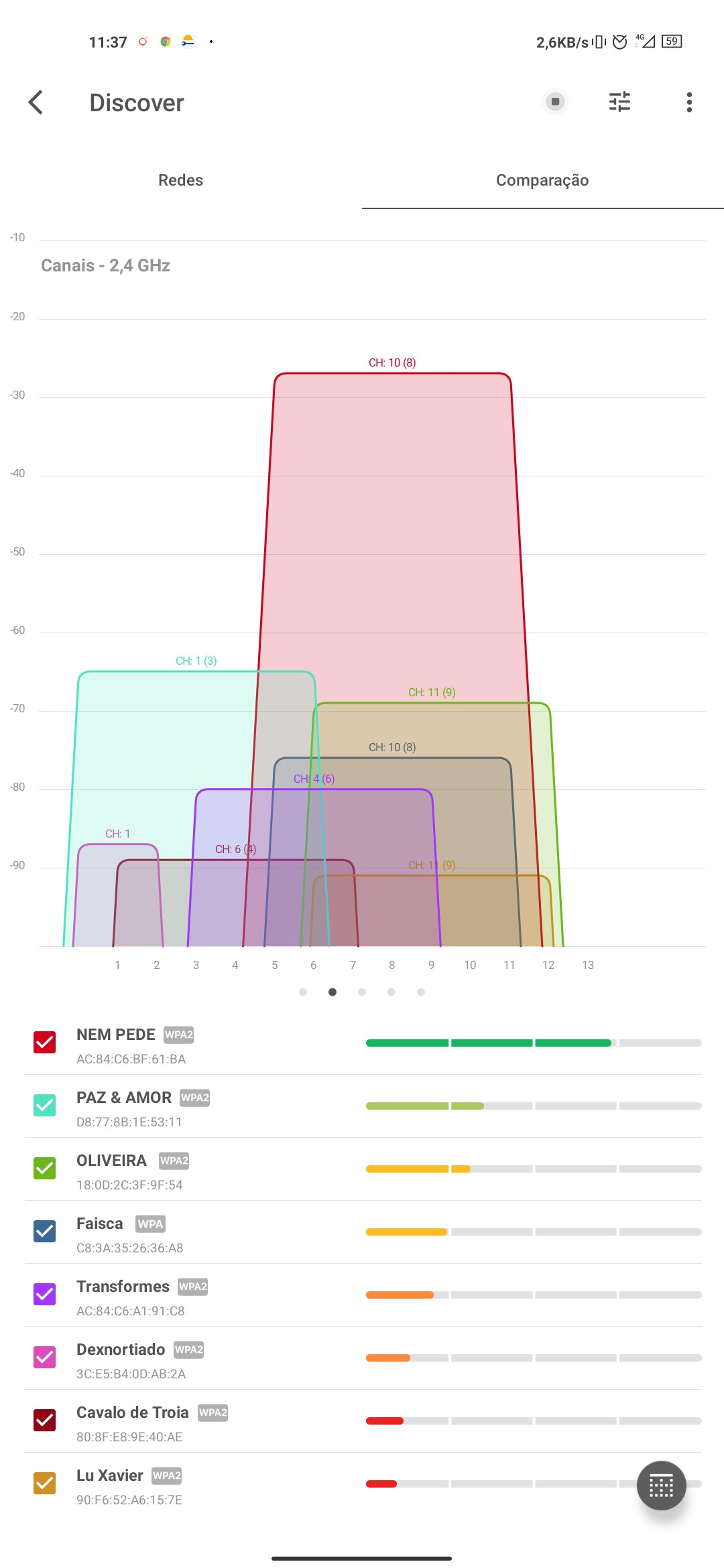Toggle the Dexnortiado checkbox
Viewport: 724px width, 1568px height.
click(45, 1357)
